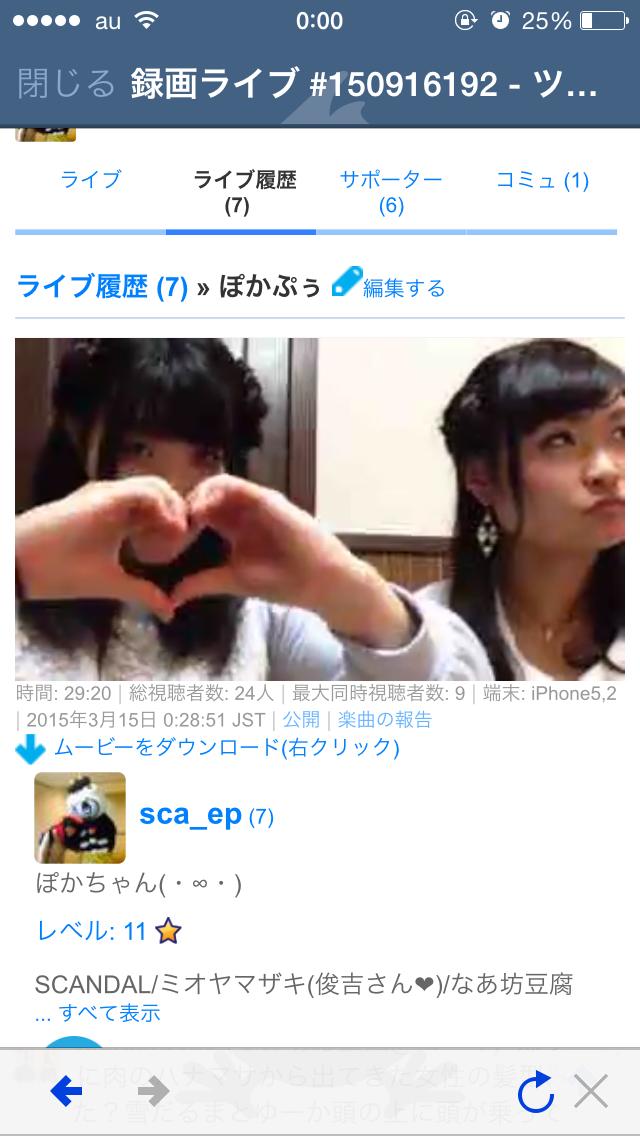Open the sca_ep profile link
Viewport: 640px width, 1136px height.
[191, 815]
